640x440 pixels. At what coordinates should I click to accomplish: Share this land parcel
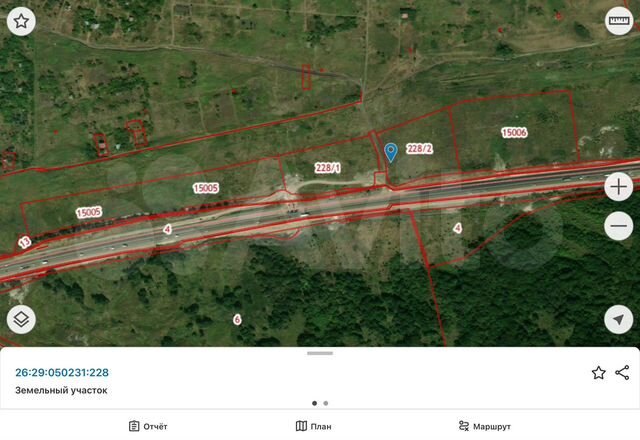coord(622,373)
